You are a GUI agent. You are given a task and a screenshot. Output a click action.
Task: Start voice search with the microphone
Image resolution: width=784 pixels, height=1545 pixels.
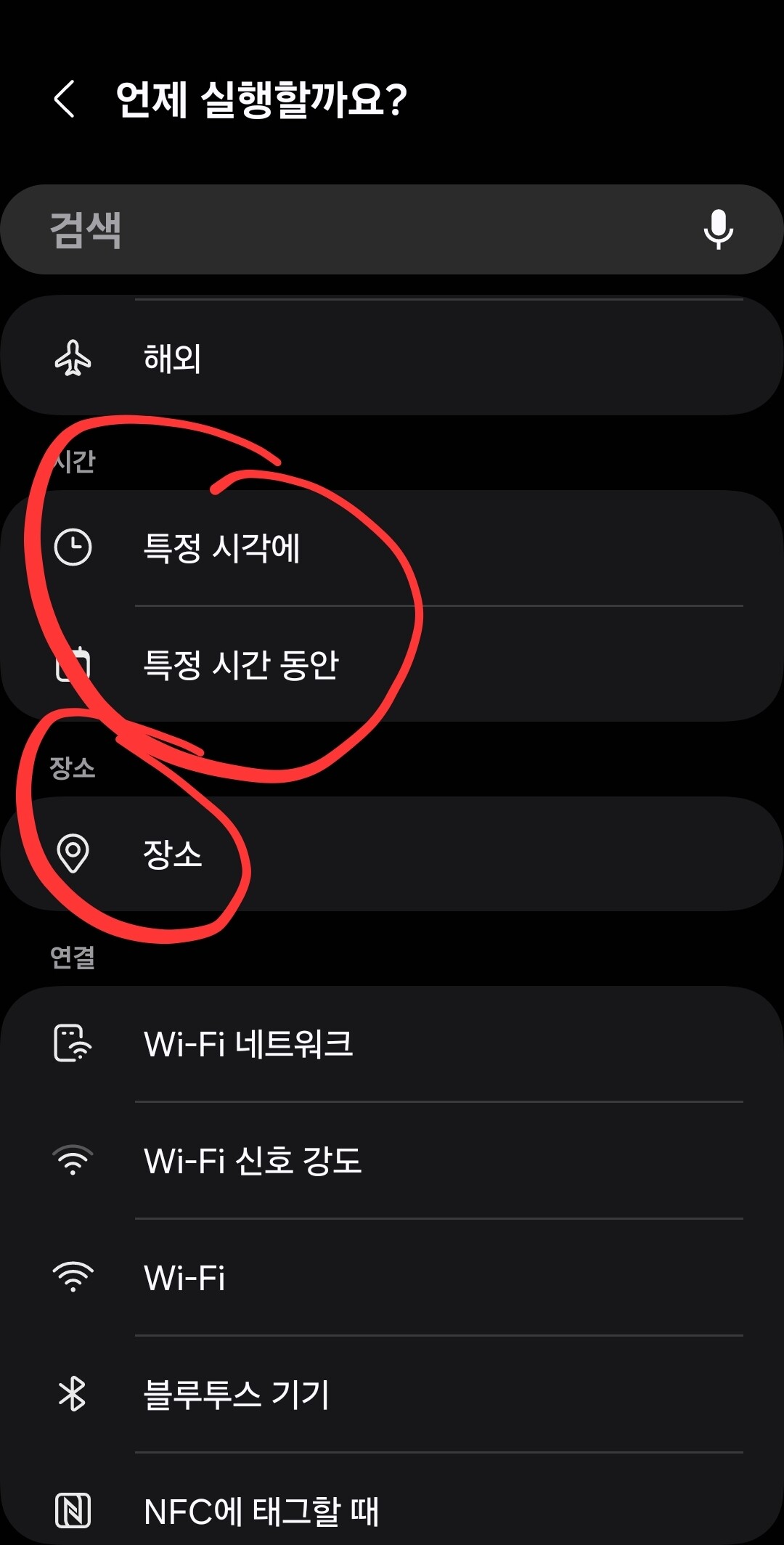tap(718, 230)
